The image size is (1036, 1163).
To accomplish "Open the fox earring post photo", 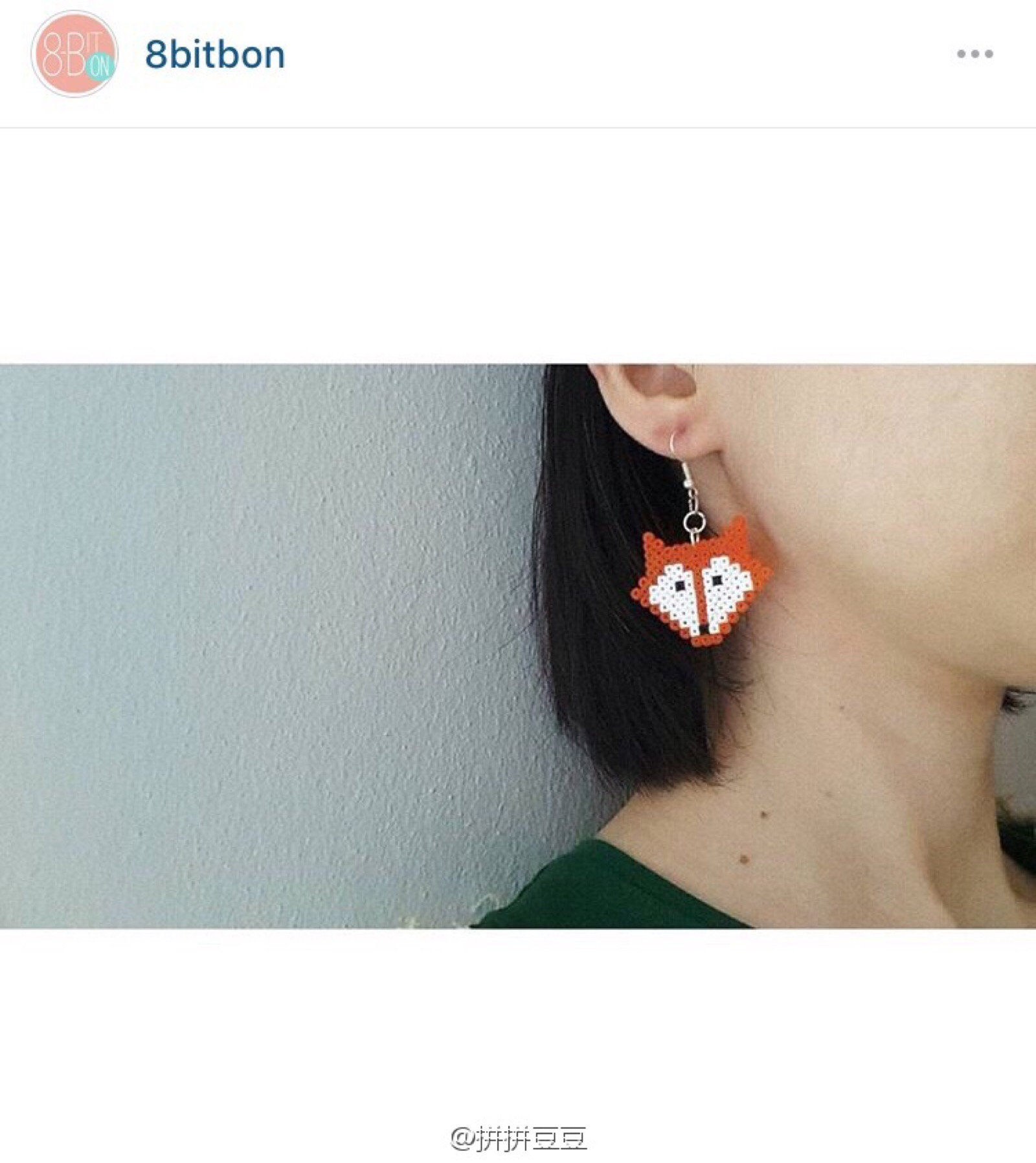I will [x=518, y=646].
